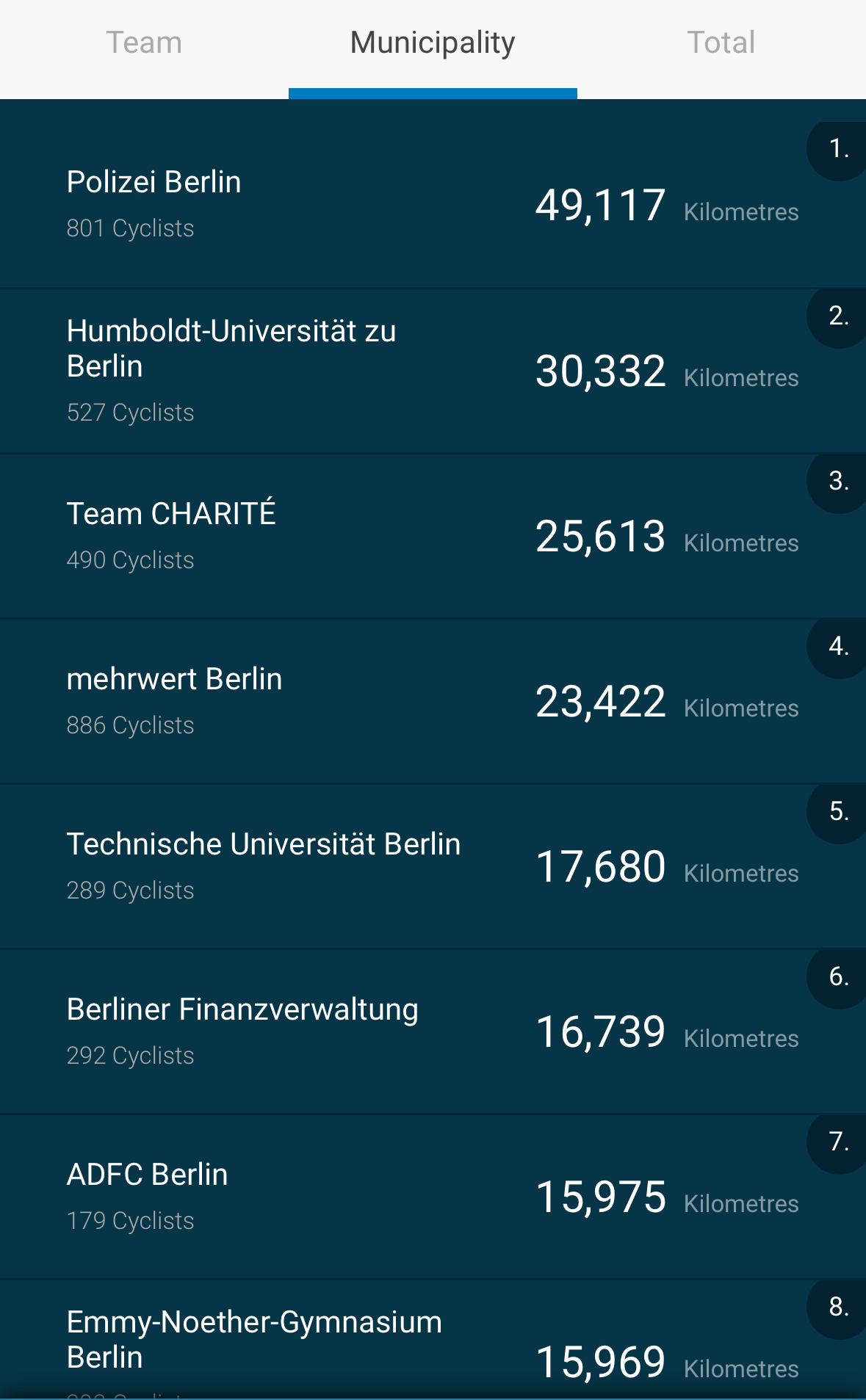Select the Municipality tab
866x1400 pixels.
(433, 44)
